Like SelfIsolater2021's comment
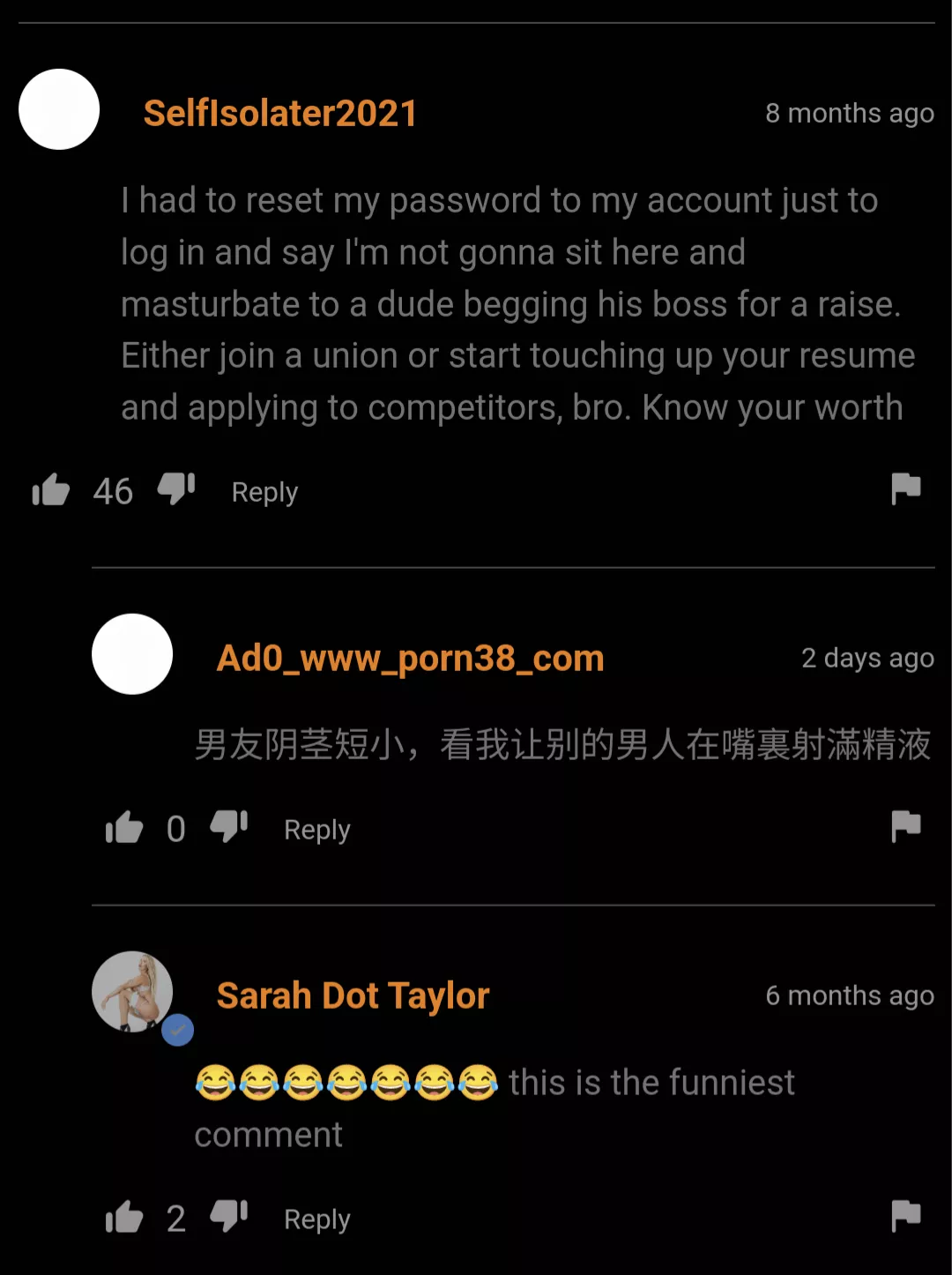 coord(51,490)
